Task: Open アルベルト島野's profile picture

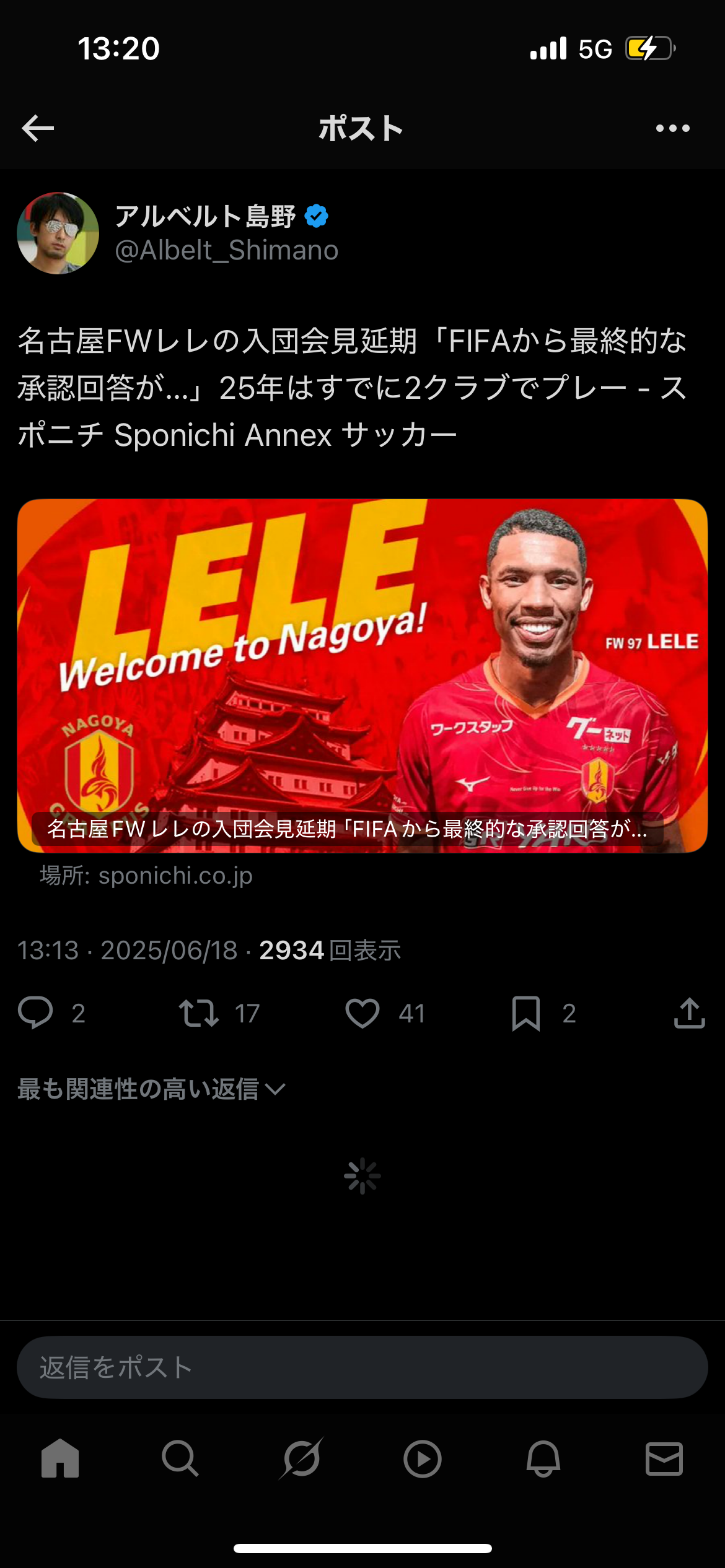Action: click(x=58, y=233)
